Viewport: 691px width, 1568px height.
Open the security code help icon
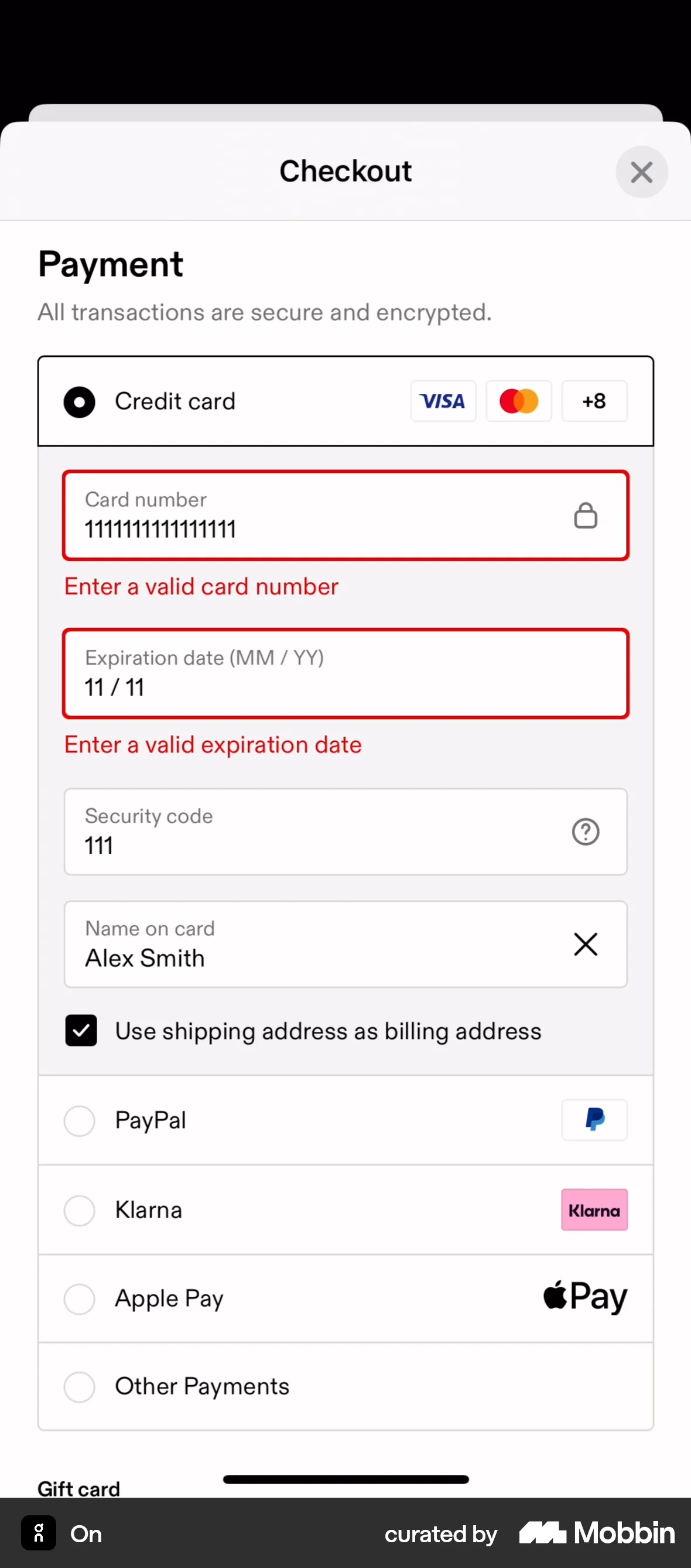[x=585, y=832]
